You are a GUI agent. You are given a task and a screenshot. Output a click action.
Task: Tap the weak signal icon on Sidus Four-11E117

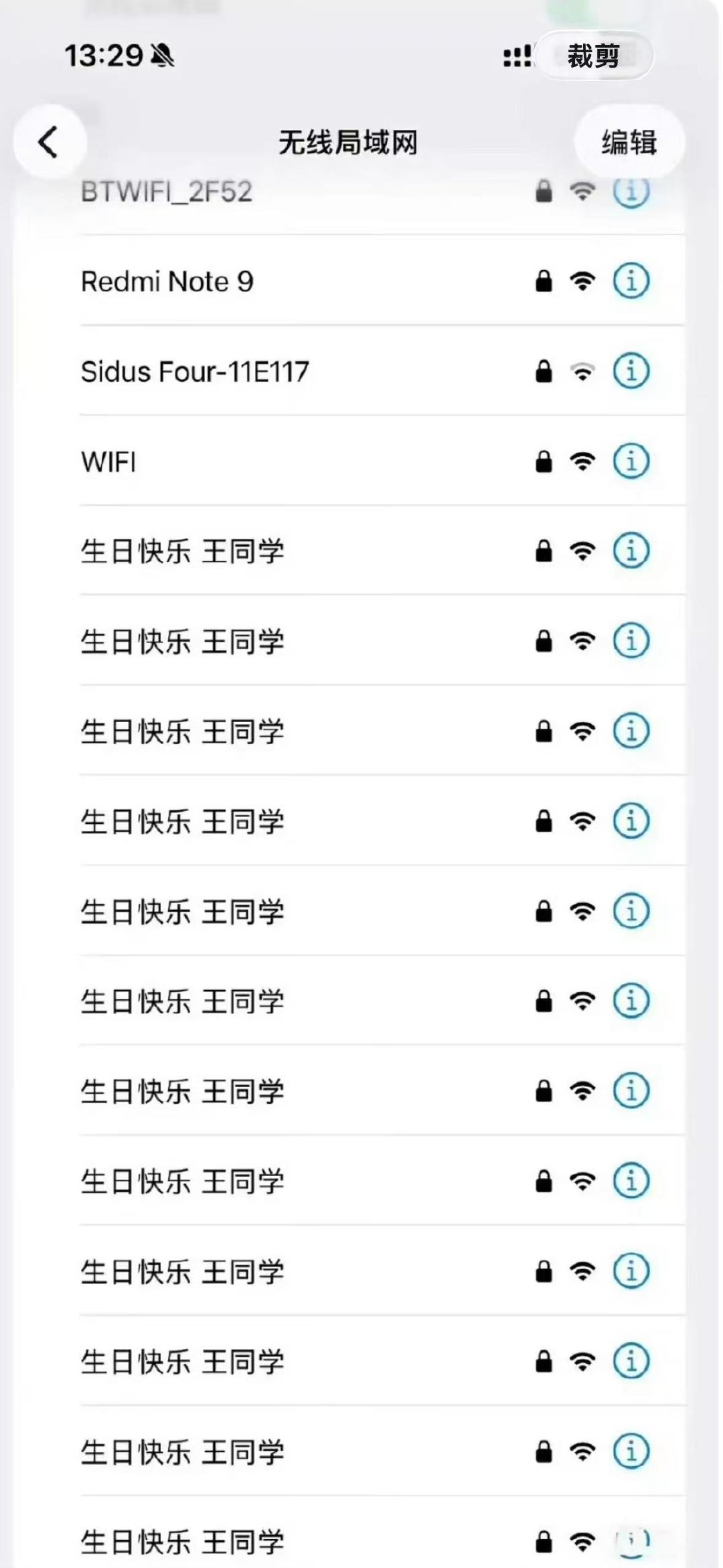tap(582, 371)
